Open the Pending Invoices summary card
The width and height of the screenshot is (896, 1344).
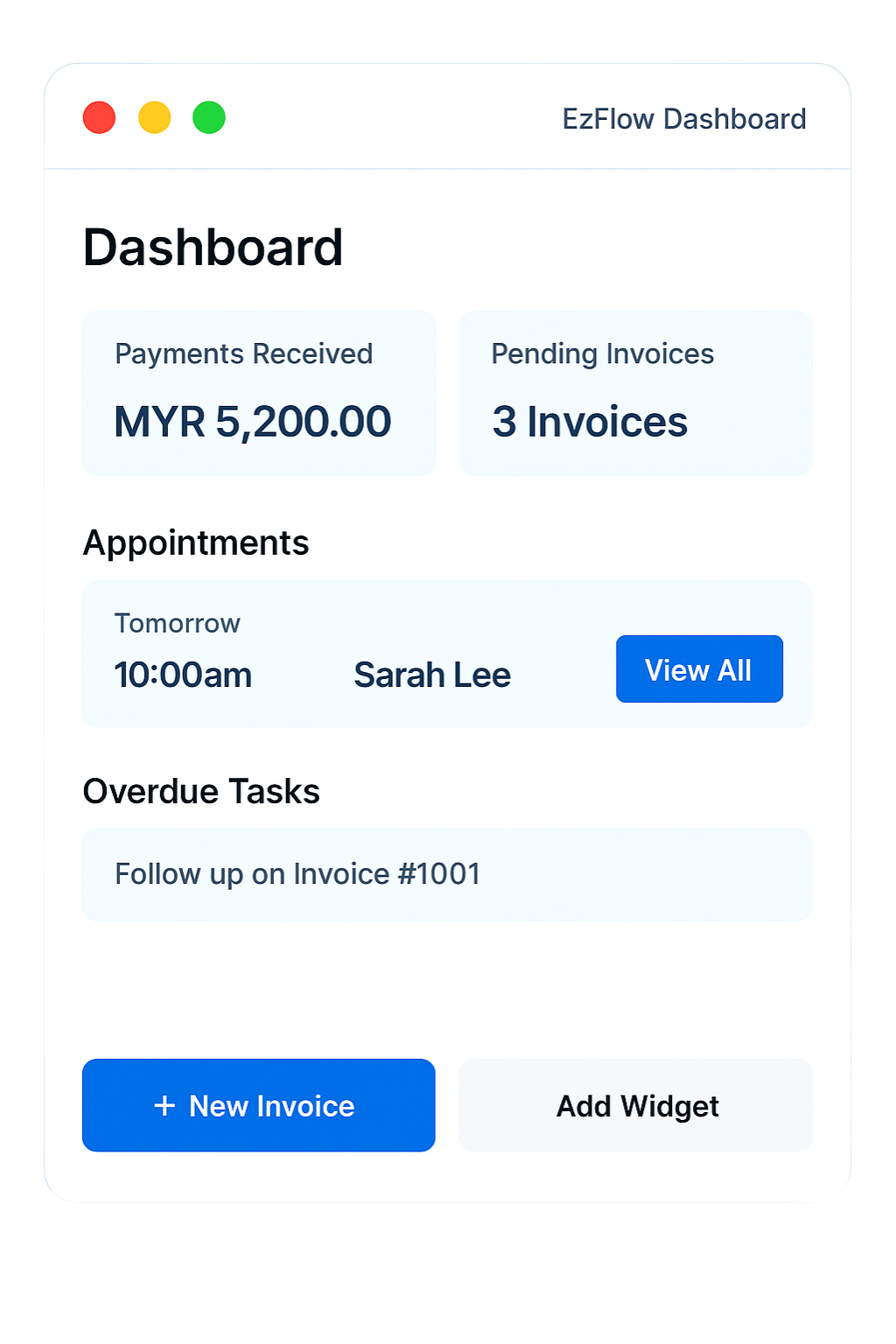[x=634, y=393]
